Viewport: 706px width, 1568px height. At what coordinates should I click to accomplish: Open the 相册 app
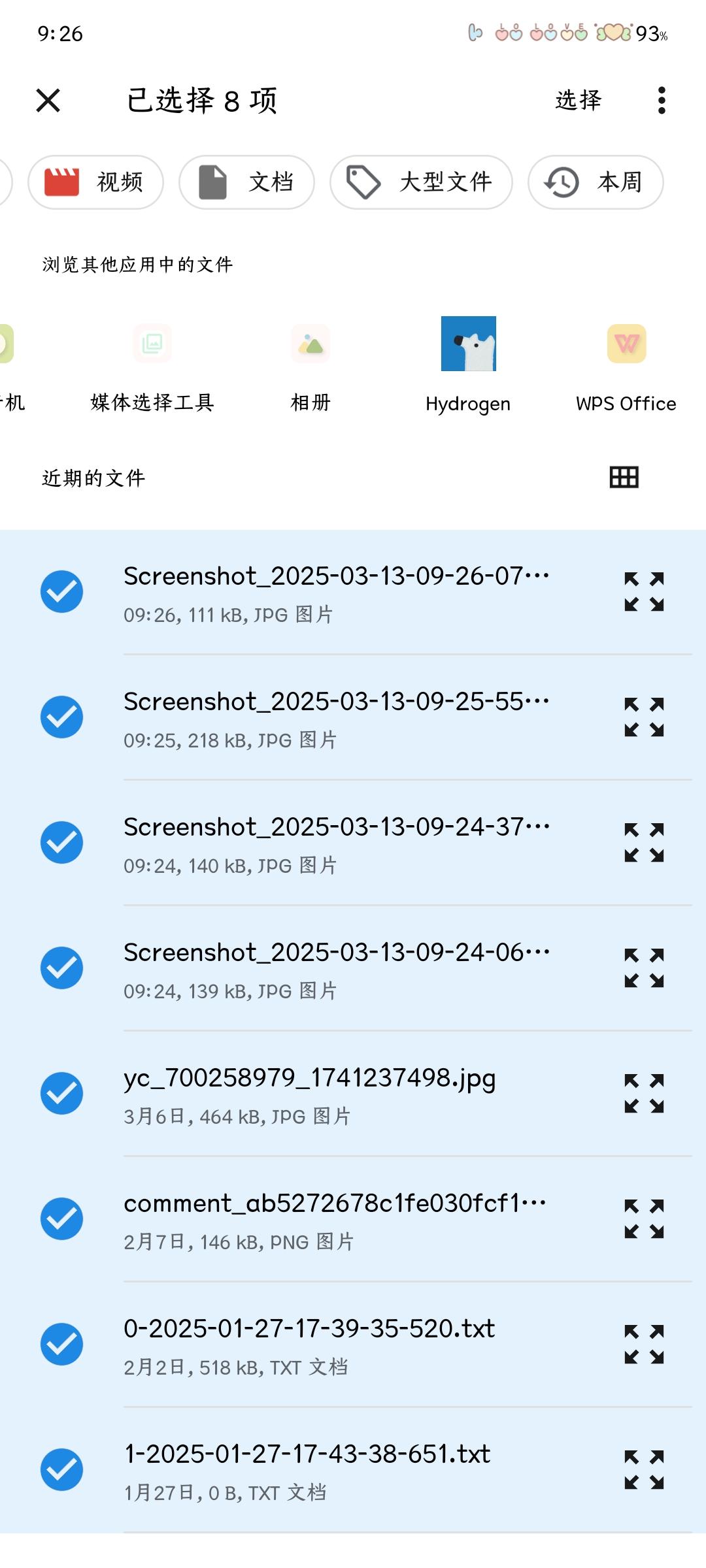[x=311, y=359]
